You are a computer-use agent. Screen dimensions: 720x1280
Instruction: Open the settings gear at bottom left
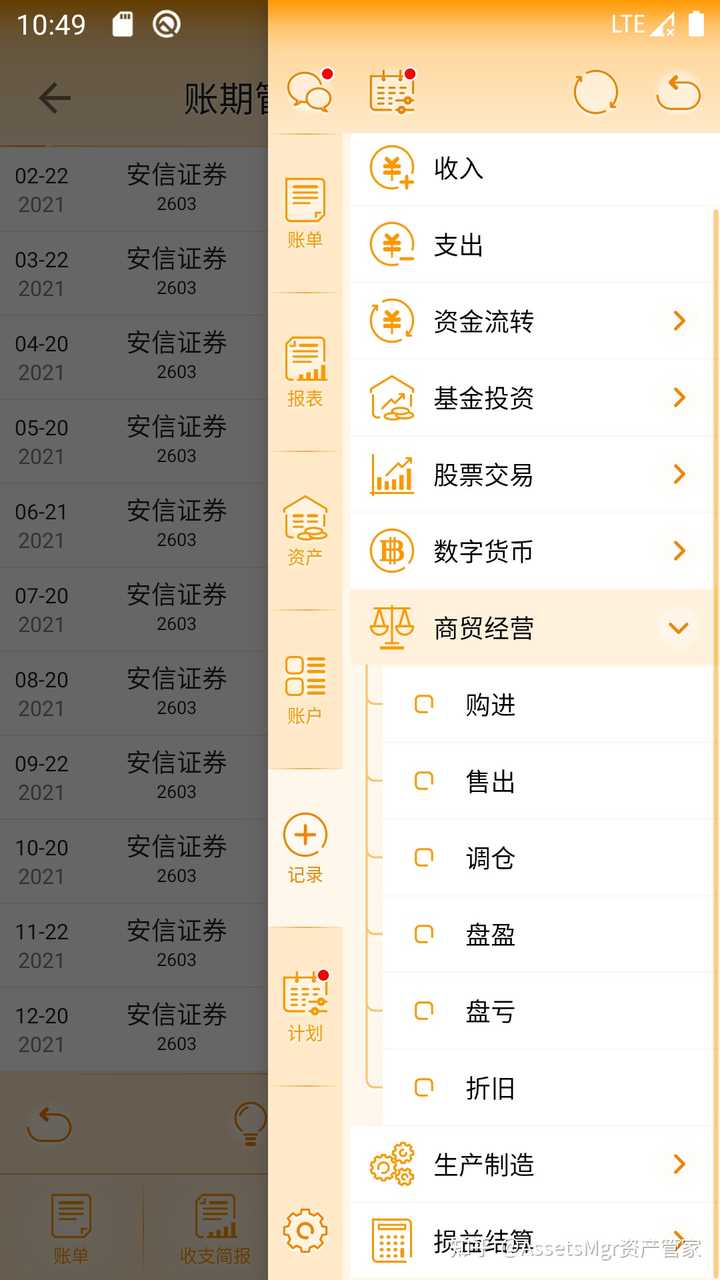(x=305, y=1232)
